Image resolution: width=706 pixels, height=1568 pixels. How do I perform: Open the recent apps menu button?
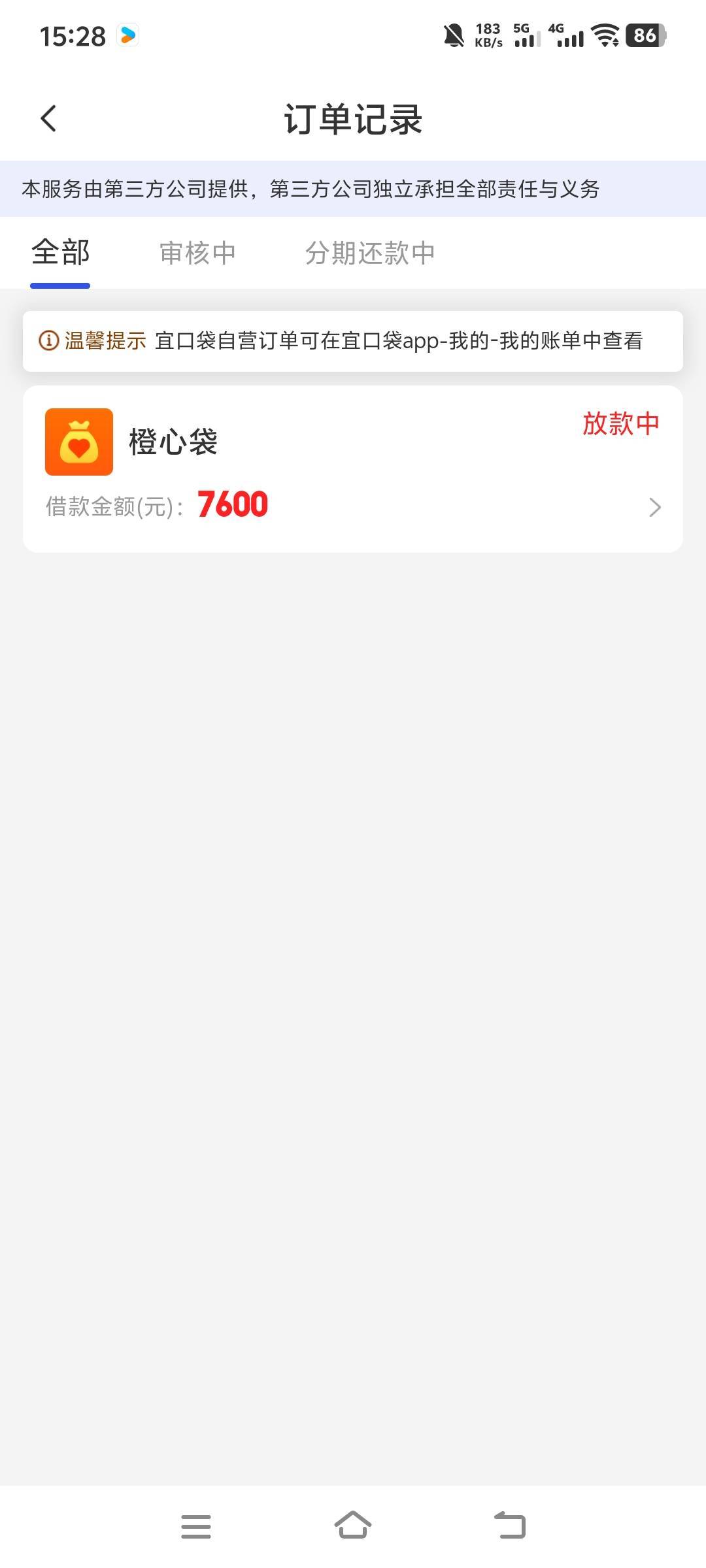(x=196, y=1526)
